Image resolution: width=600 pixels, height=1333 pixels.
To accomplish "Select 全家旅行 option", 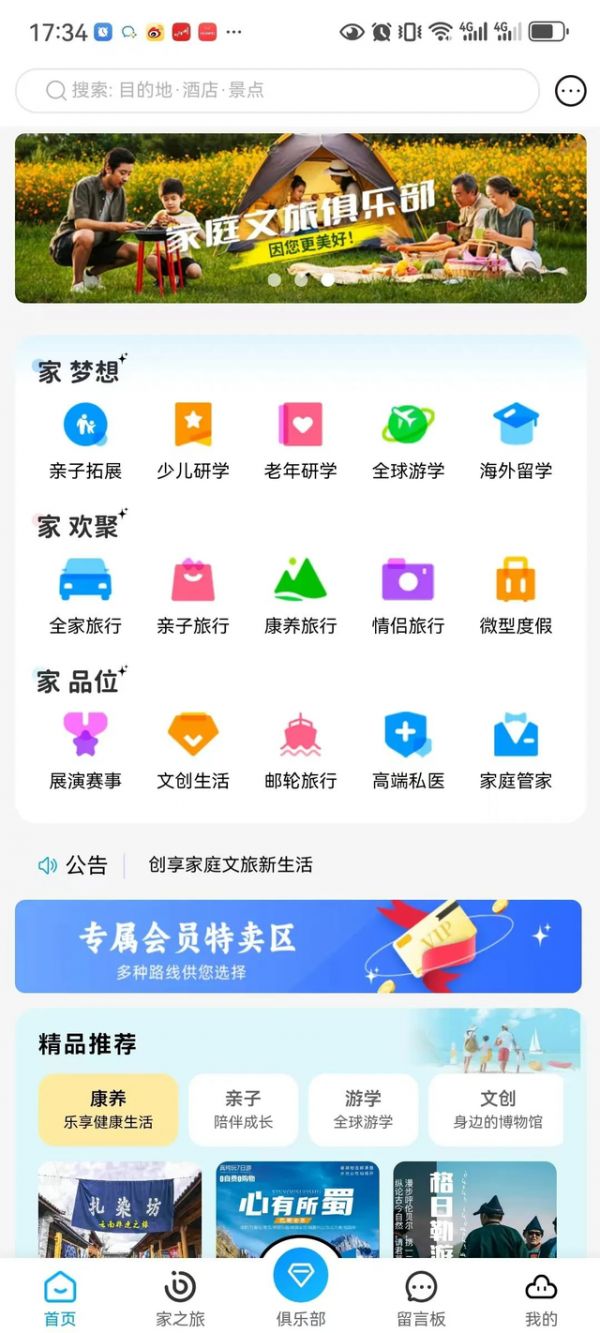I will (x=85, y=595).
